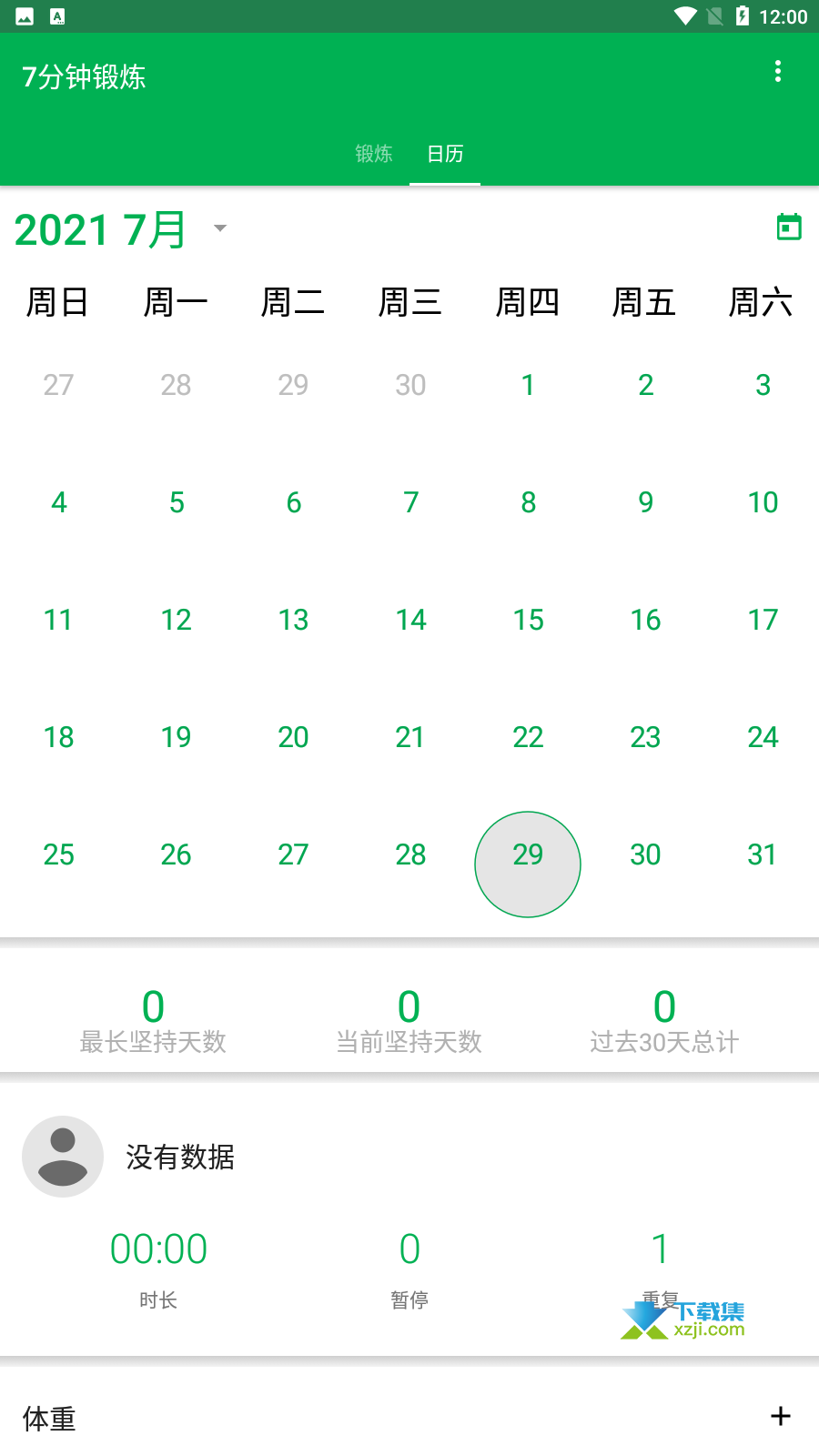Select the 日历 tab
Viewport: 819px width, 1456px height.
[445, 154]
